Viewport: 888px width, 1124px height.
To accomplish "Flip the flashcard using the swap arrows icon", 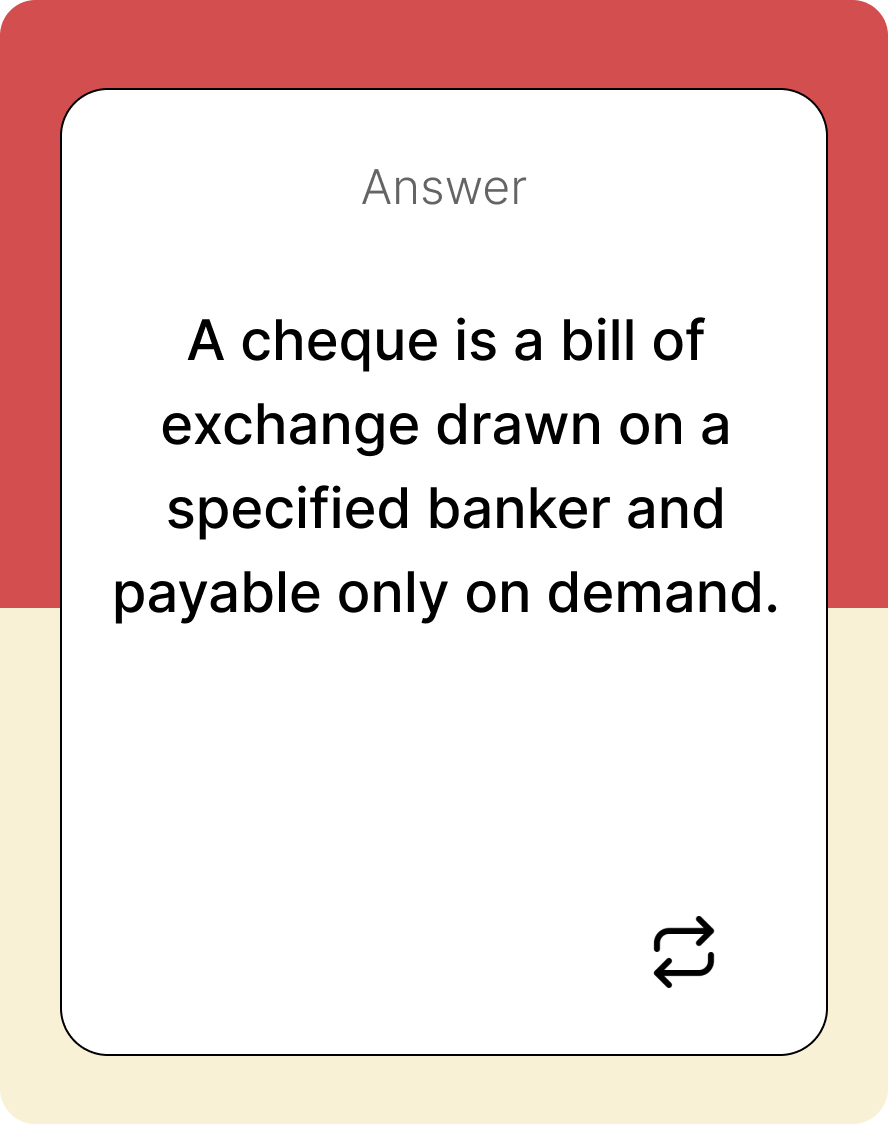I will click(x=684, y=951).
